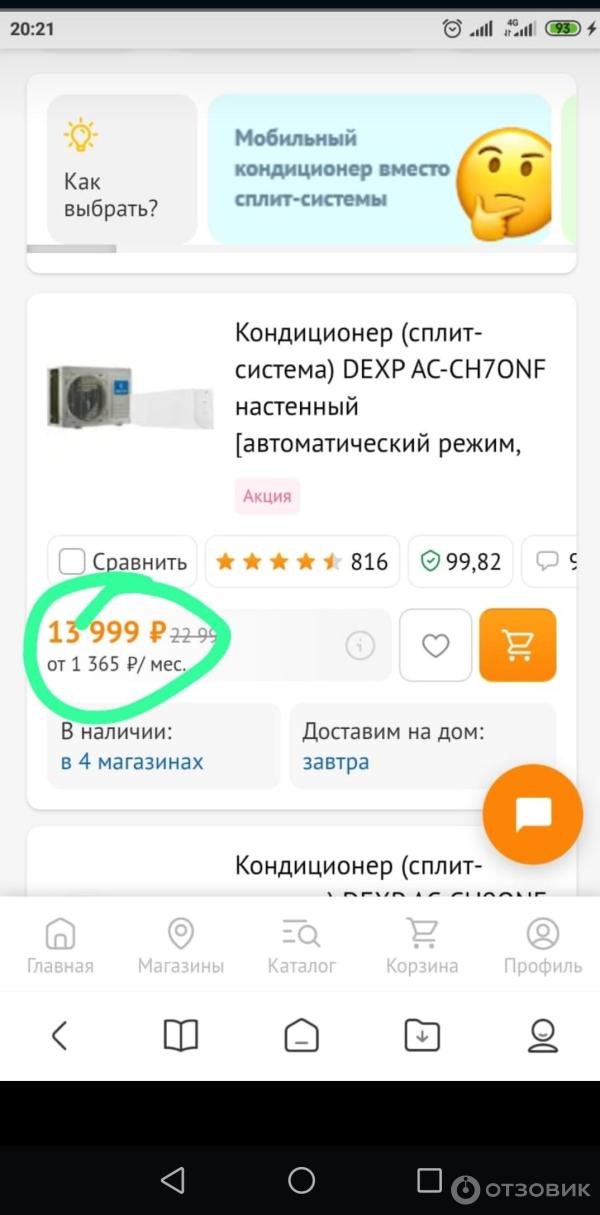Open the browser bookmarks book icon
The height and width of the screenshot is (1215, 600).
(180, 1035)
